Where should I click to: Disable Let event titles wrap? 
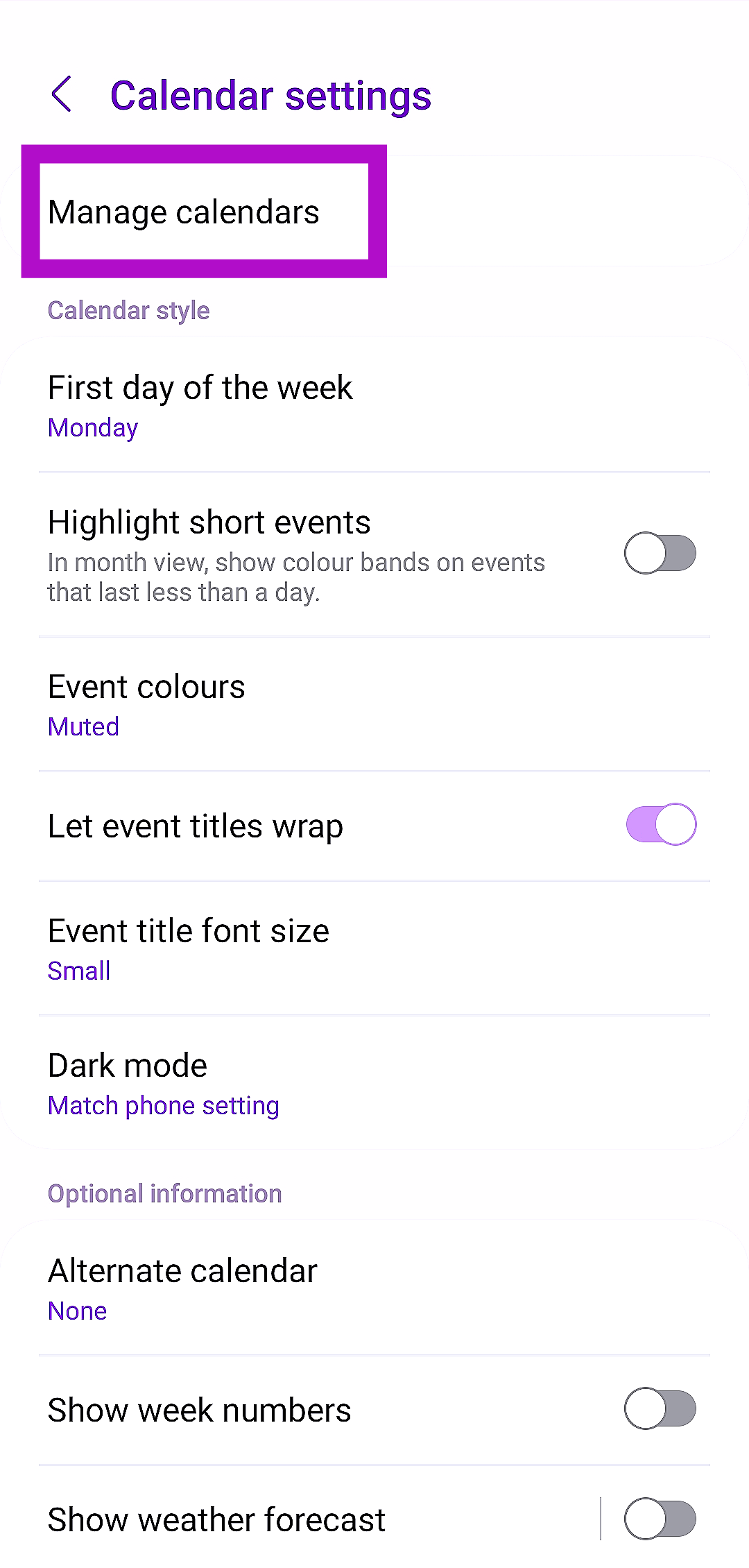660,824
